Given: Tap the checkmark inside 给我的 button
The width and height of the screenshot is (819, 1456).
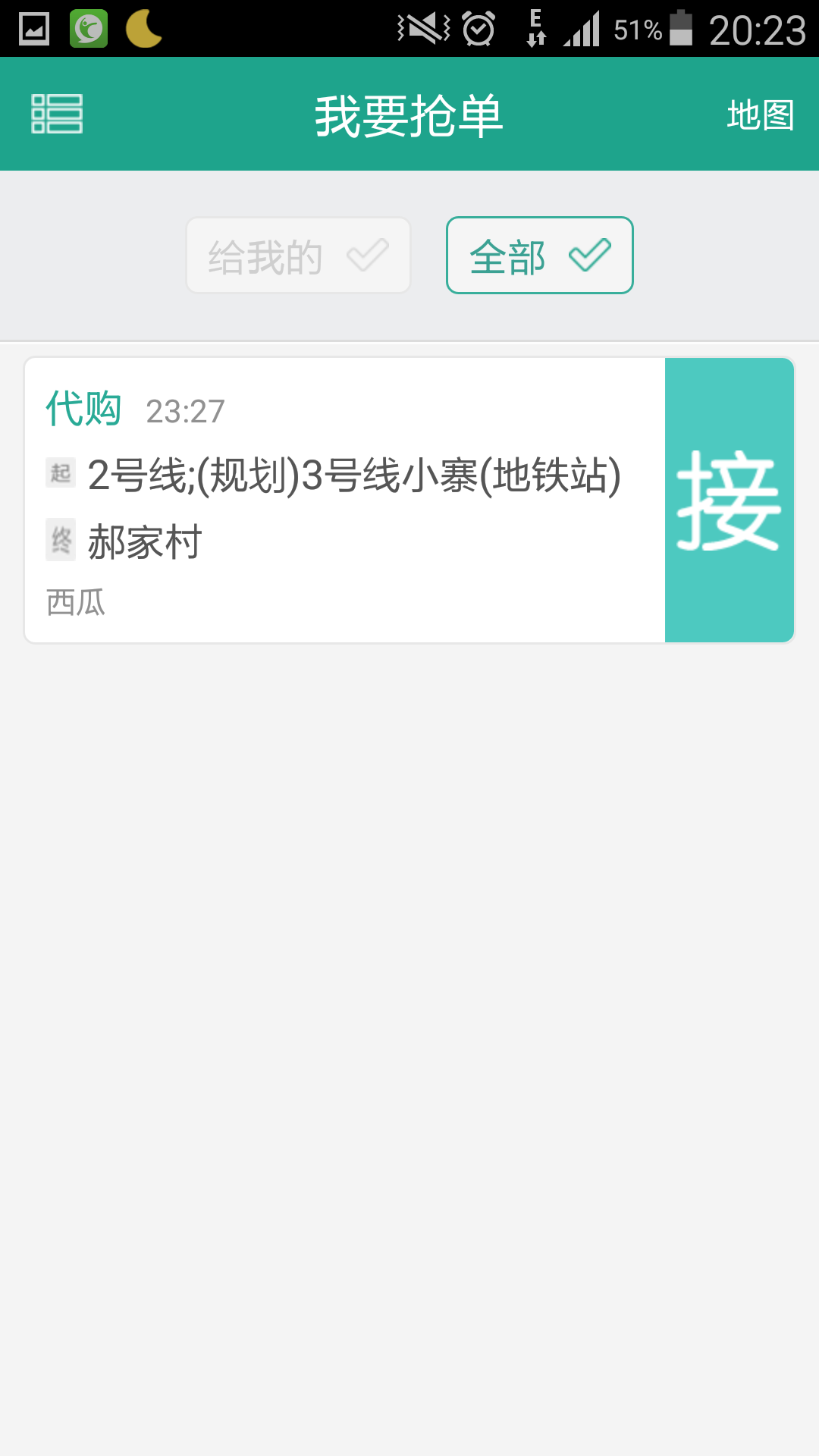Looking at the screenshot, I should (369, 255).
